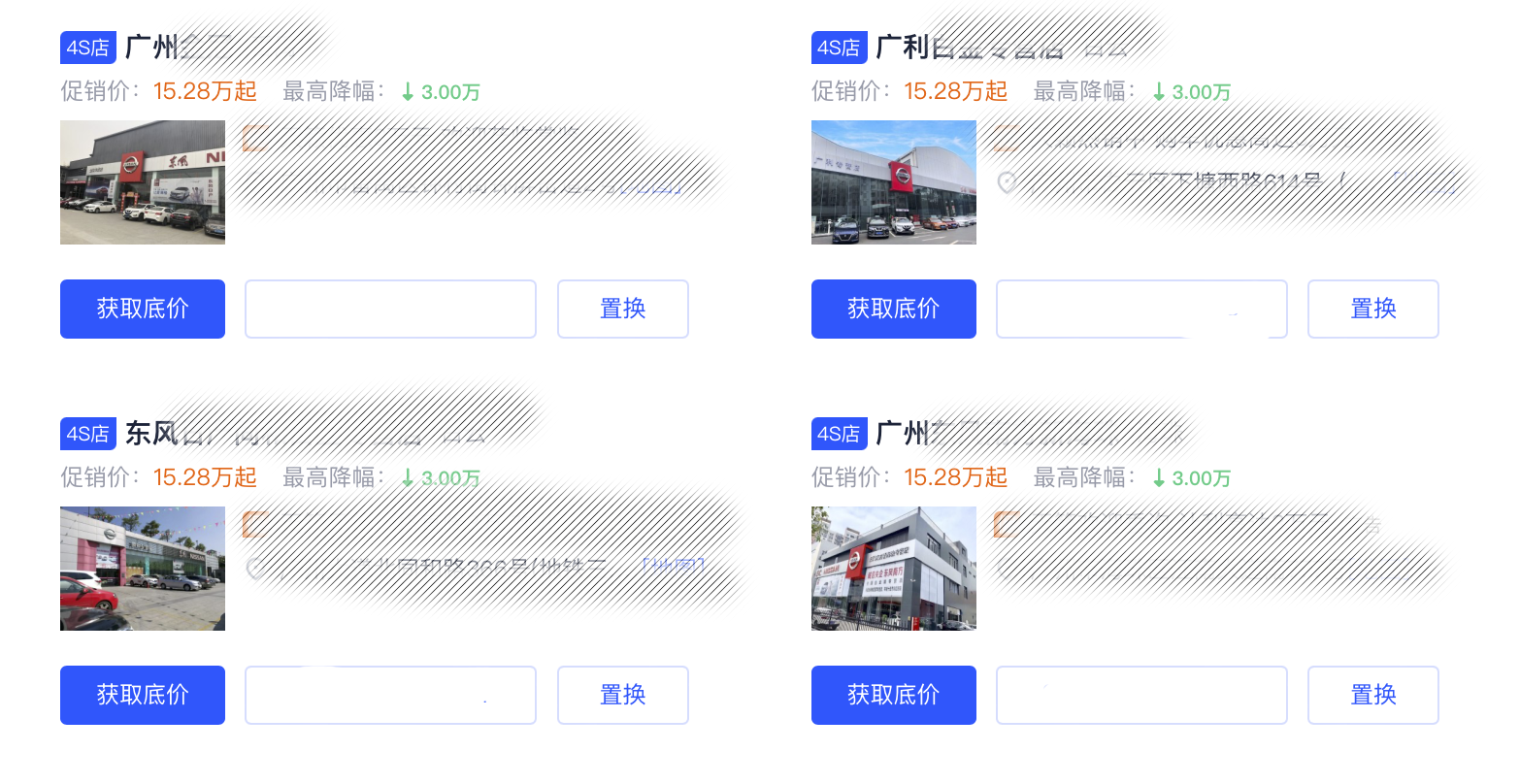Open the 东风 dealer storefront photo
This screenshot has width=1520, height=784.
143,569
